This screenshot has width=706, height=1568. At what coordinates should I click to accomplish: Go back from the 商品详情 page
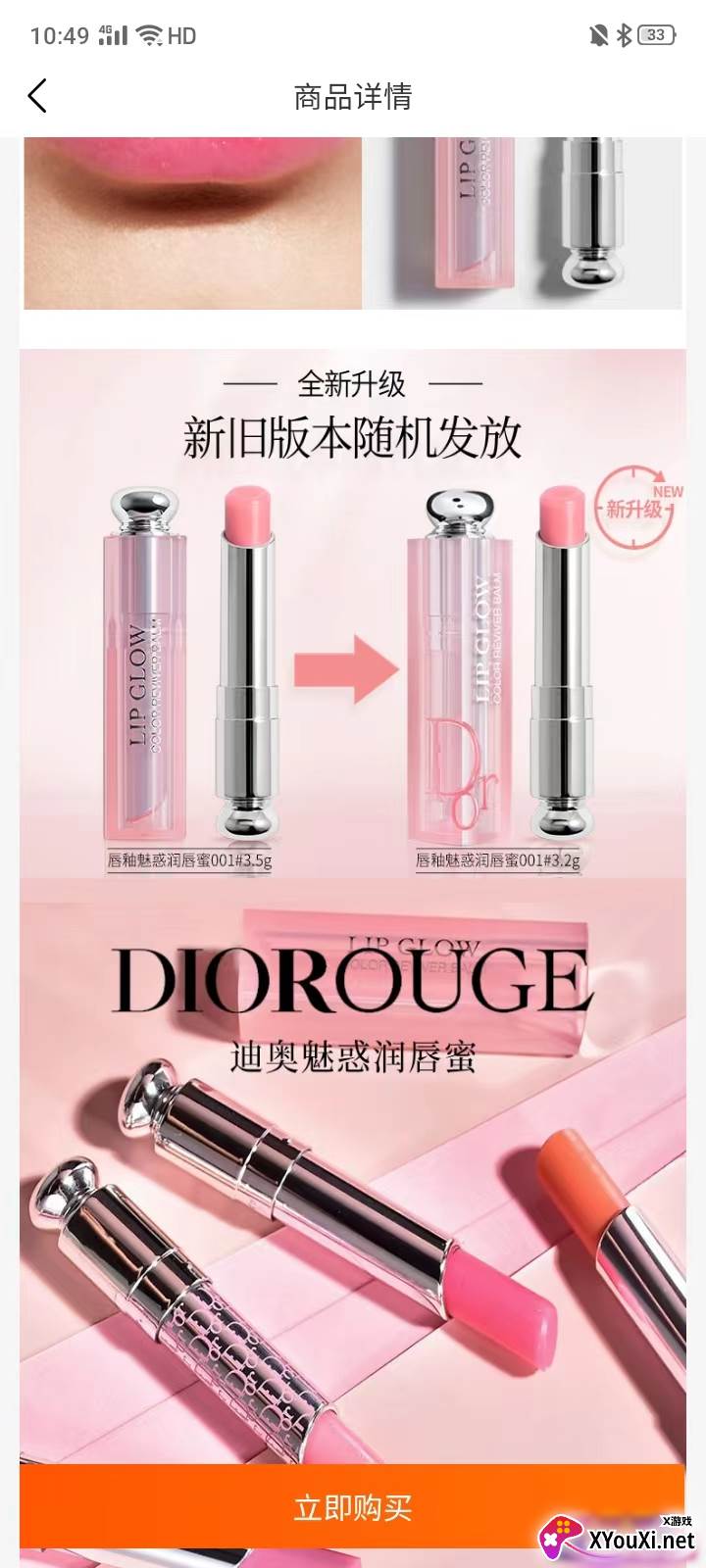coord(37,96)
